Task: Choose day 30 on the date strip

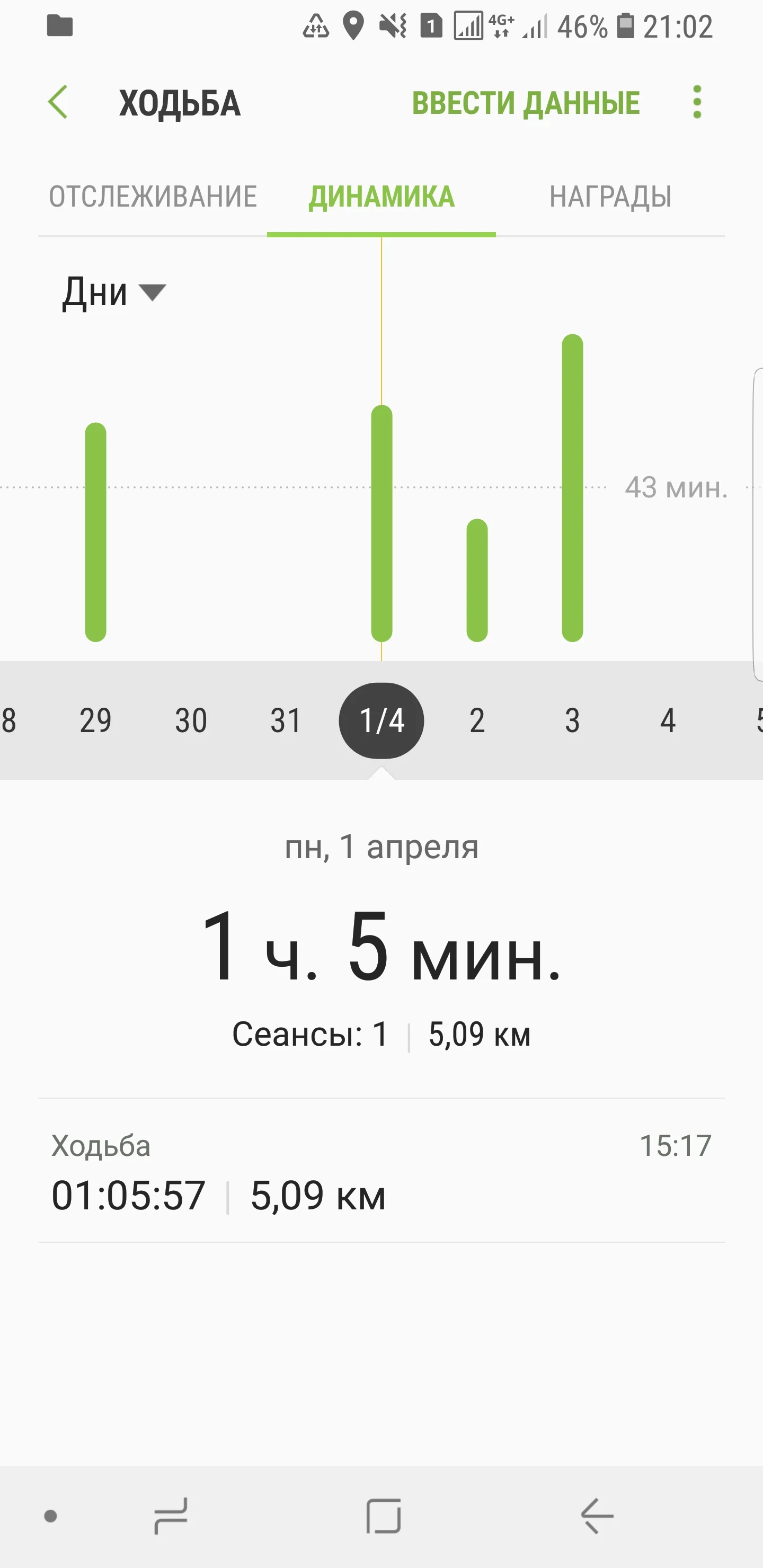Action: pos(191,720)
